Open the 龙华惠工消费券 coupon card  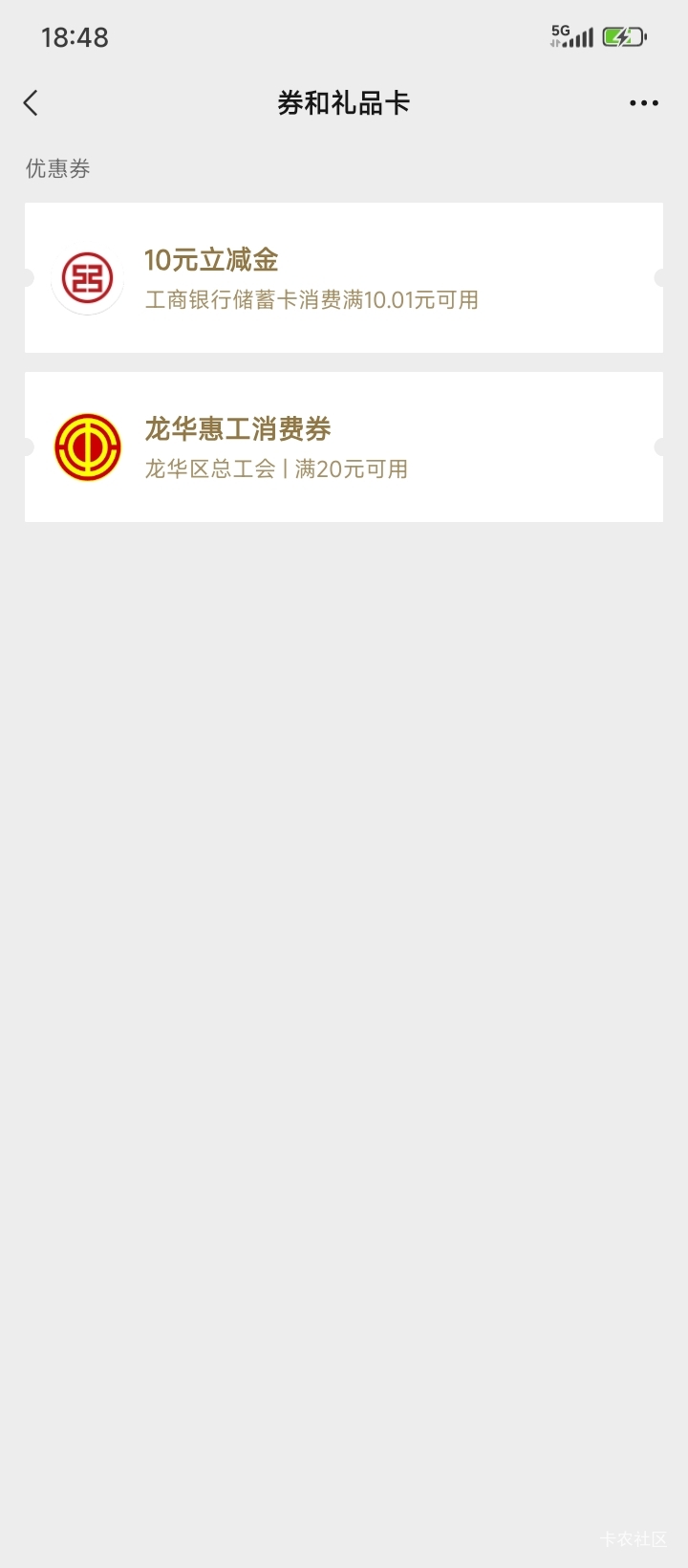tap(344, 446)
